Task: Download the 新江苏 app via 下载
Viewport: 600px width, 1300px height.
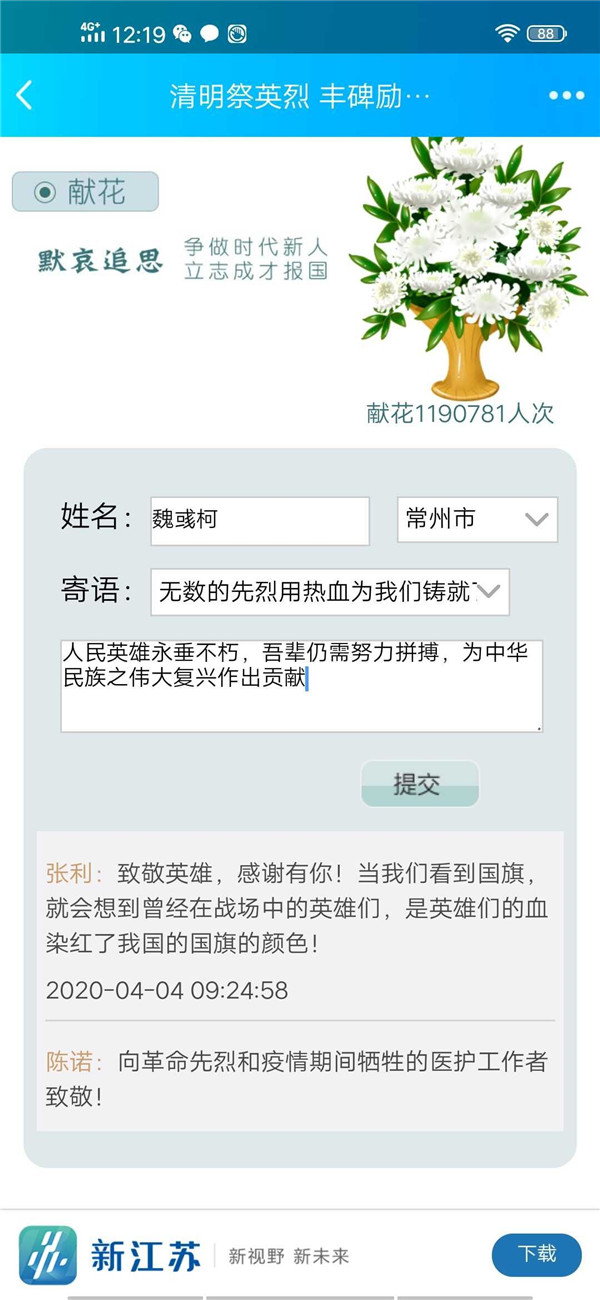Action: coord(536,1254)
